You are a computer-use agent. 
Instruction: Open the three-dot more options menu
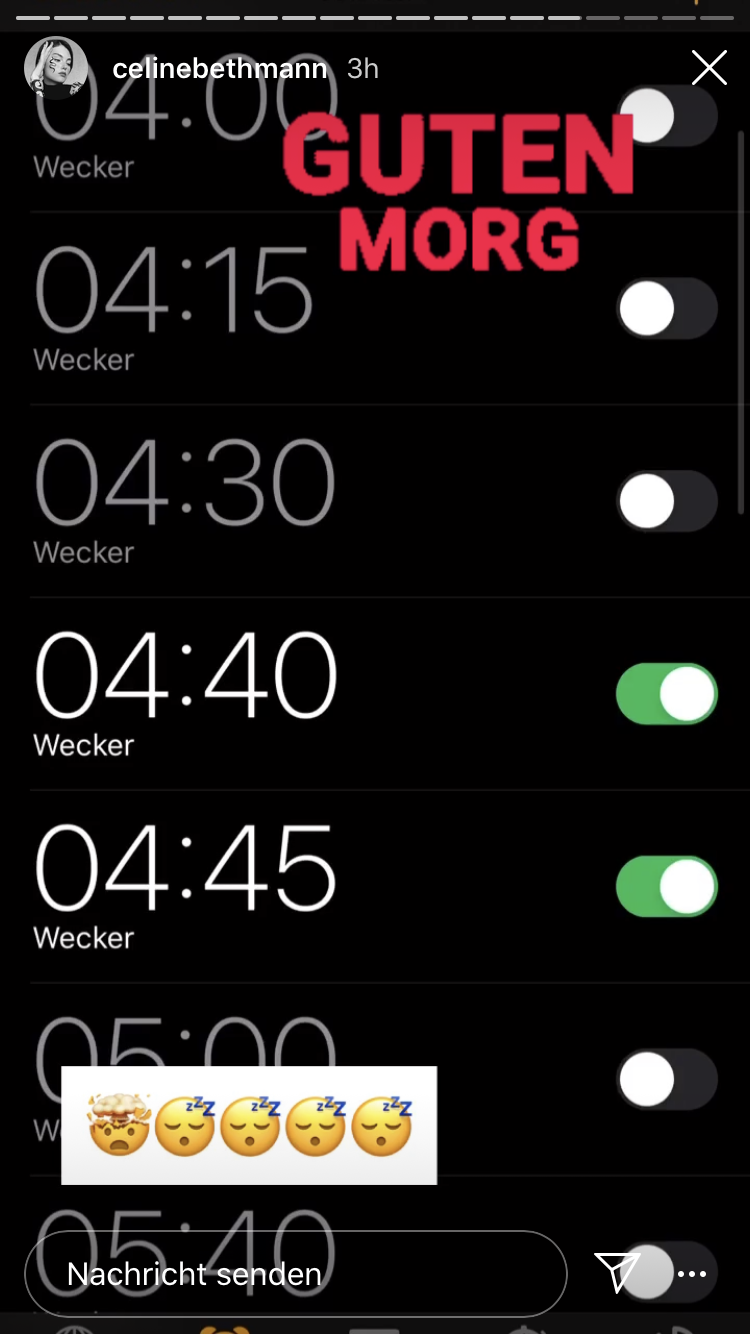tap(692, 1274)
